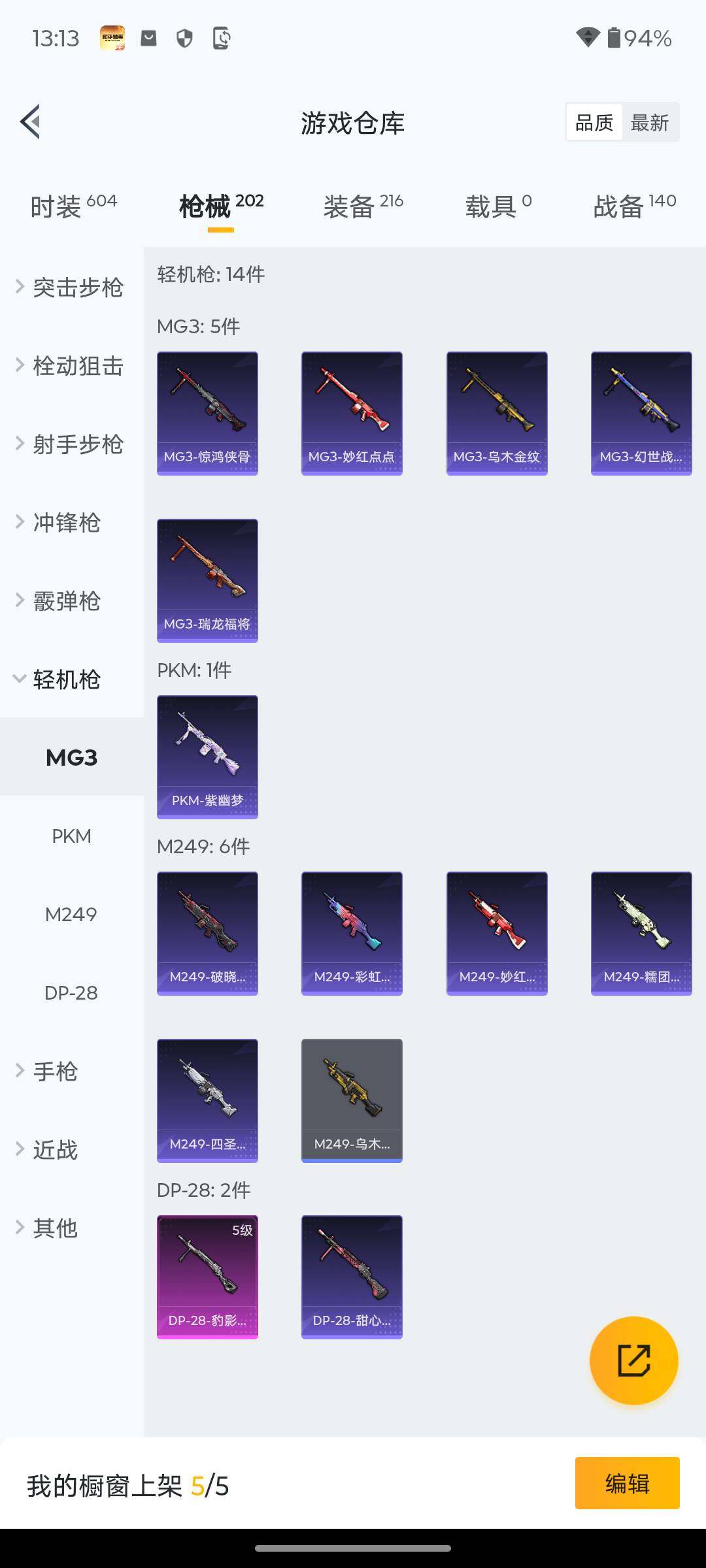View the MG3-乌木金纹 skin
Screen dimensions: 706x1568
click(x=497, y=413)
